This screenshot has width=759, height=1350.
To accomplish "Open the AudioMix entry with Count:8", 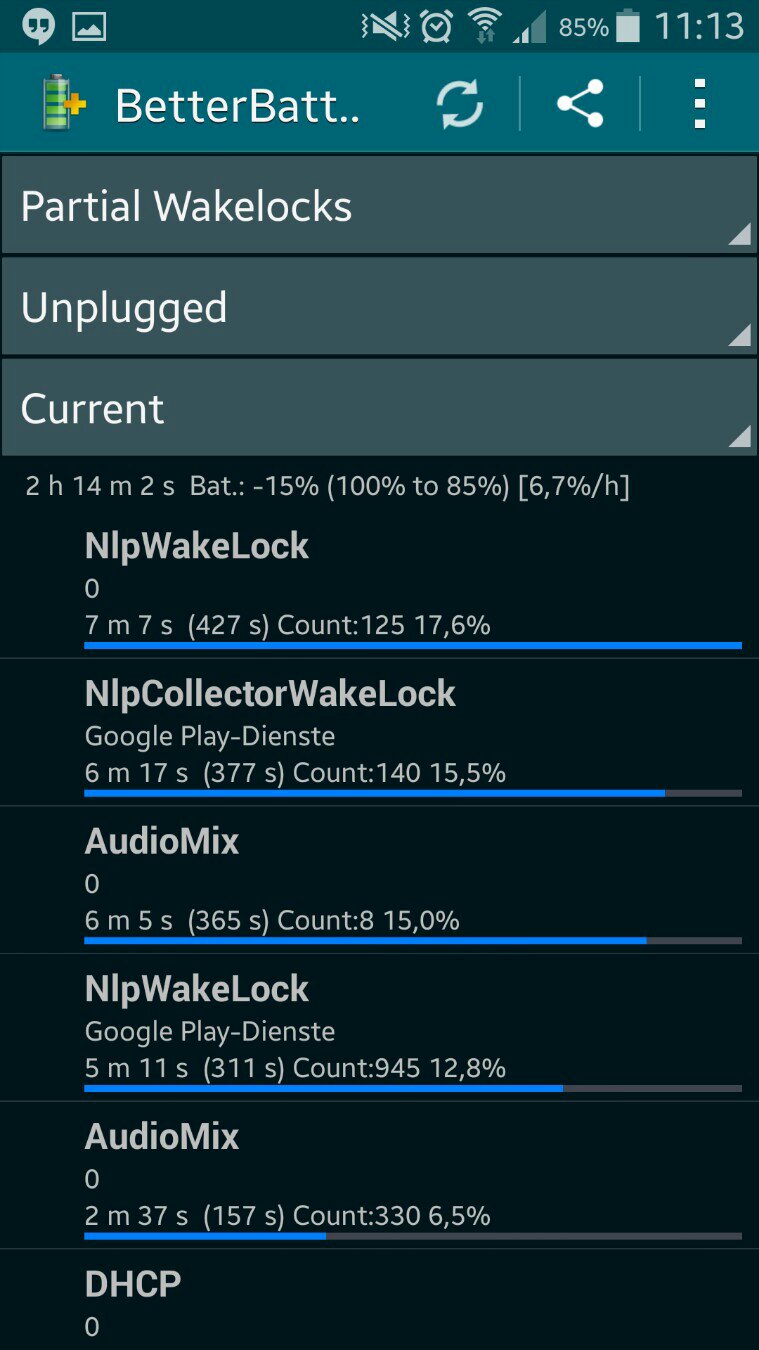I will [379, 880].
